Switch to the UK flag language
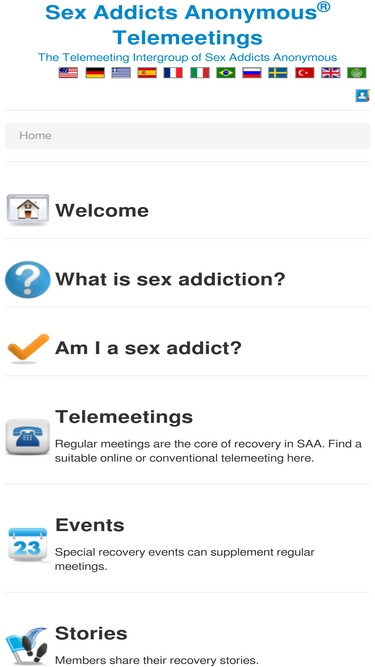 point(330,73)
